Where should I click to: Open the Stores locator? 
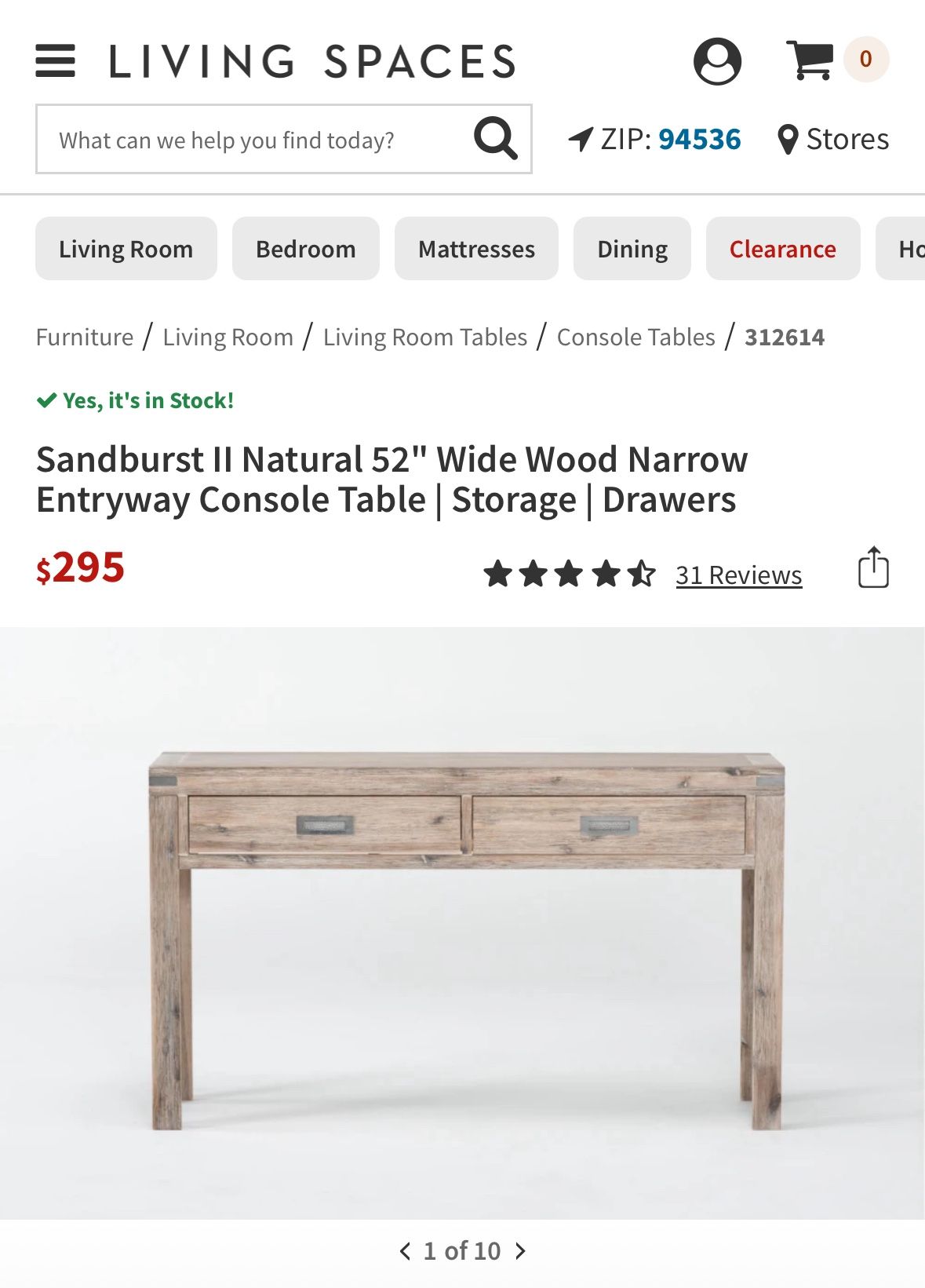coord(833,140)
